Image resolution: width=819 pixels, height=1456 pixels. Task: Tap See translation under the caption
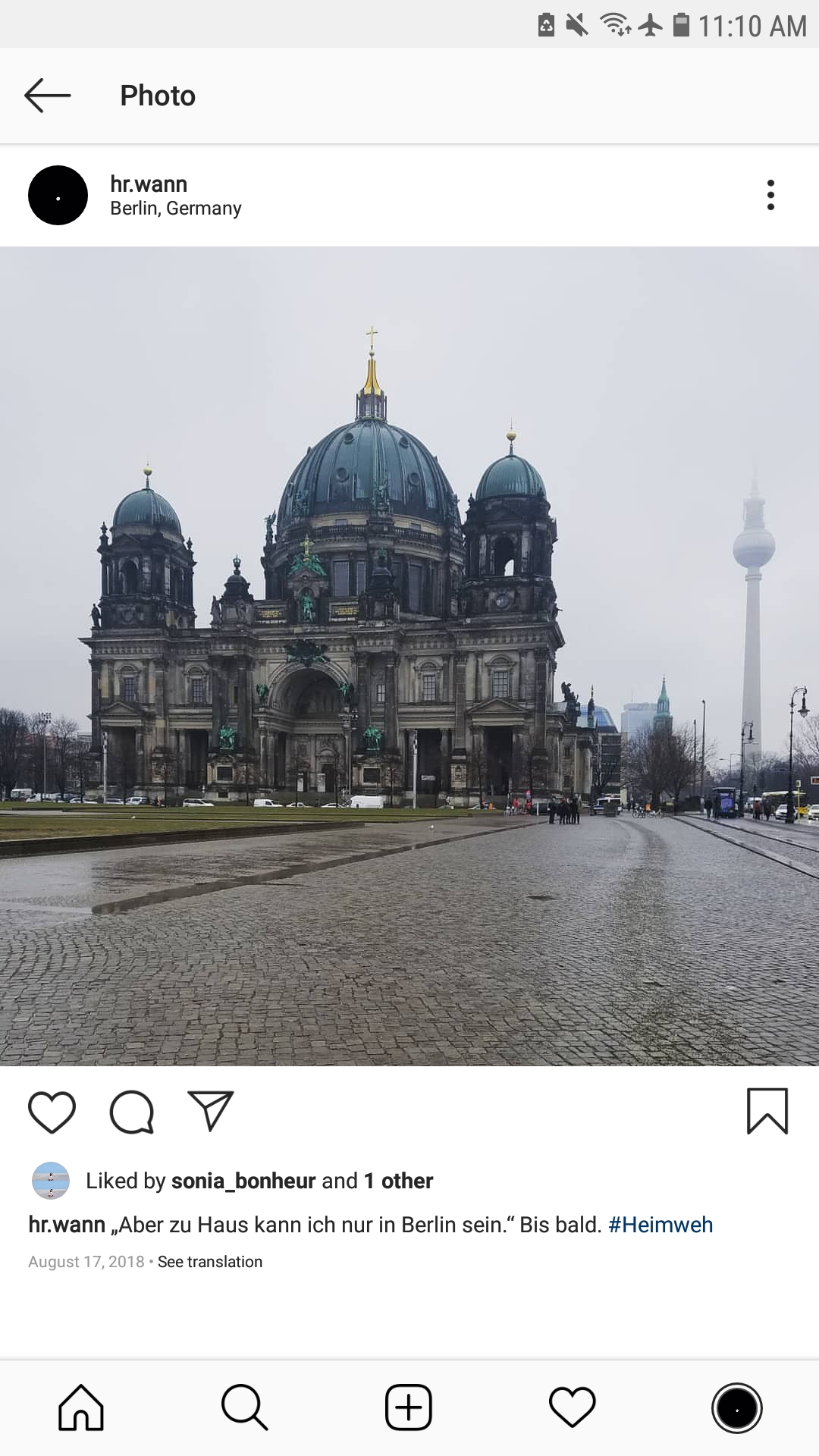210,1262
